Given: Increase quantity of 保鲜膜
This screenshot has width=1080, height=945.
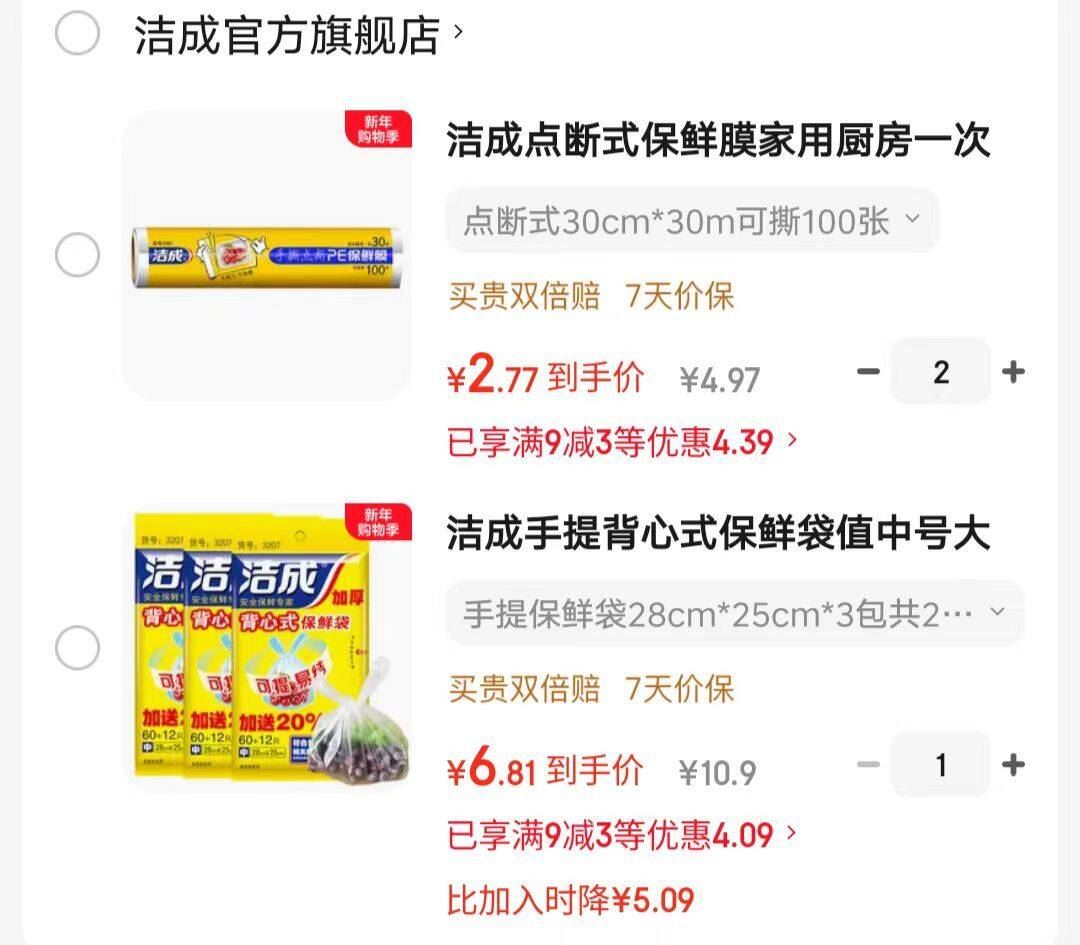Looking at the screenshot, I should [1013, 371].
